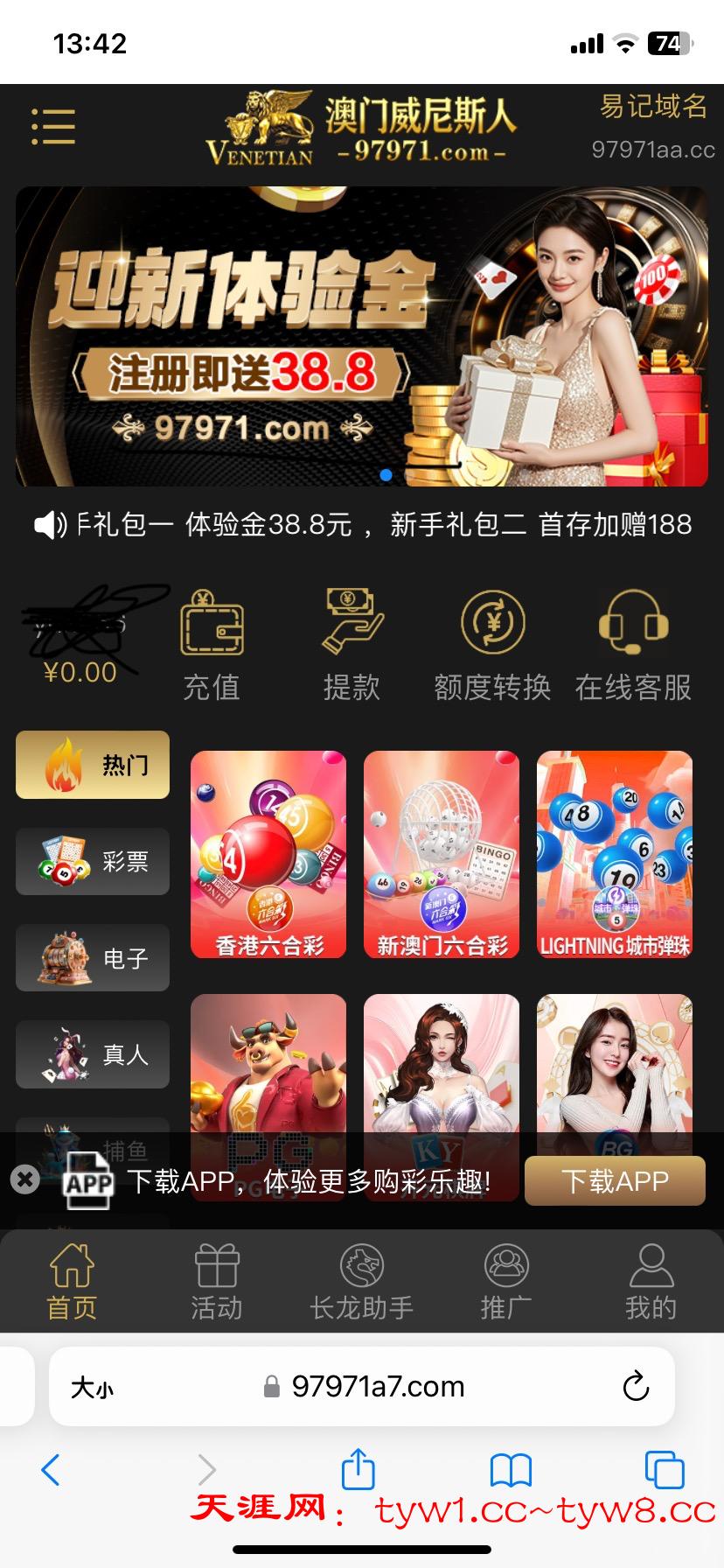Open the LIGHTNING城市弹珠 game tile
Image resolution: width=724 pixels, height=1568 pixels.
coord(615,854)
